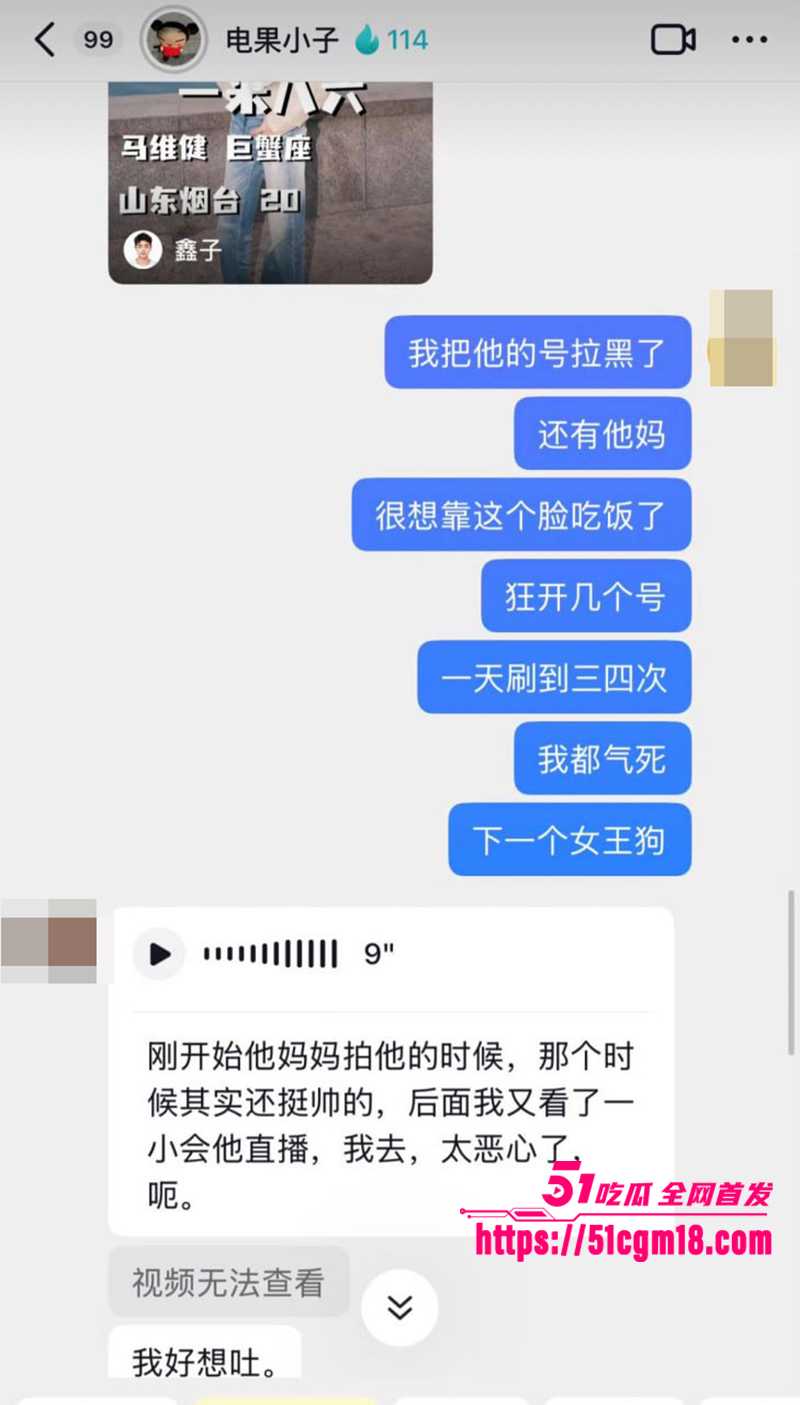Screen dimensions: 800x1405
Task: Tap the double-chevron to jump to newest messages
Action: coord(399,1307)
